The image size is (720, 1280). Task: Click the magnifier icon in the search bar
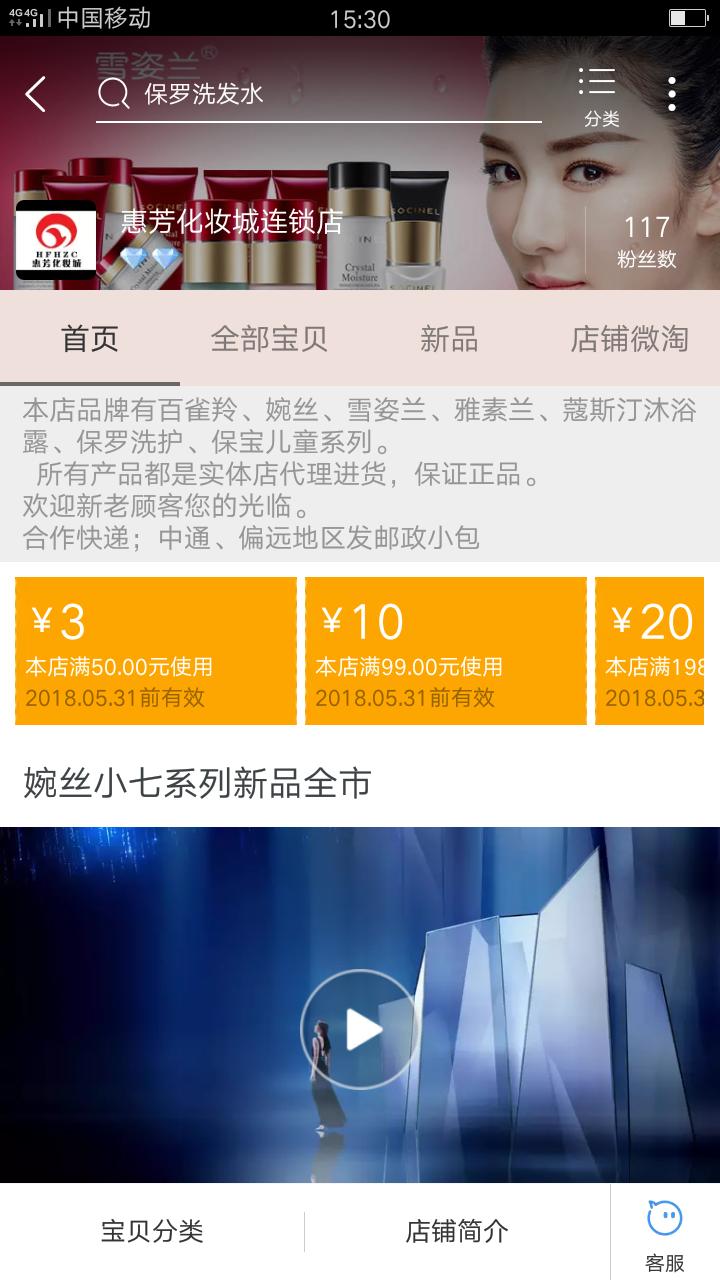(x=112, y=95)
